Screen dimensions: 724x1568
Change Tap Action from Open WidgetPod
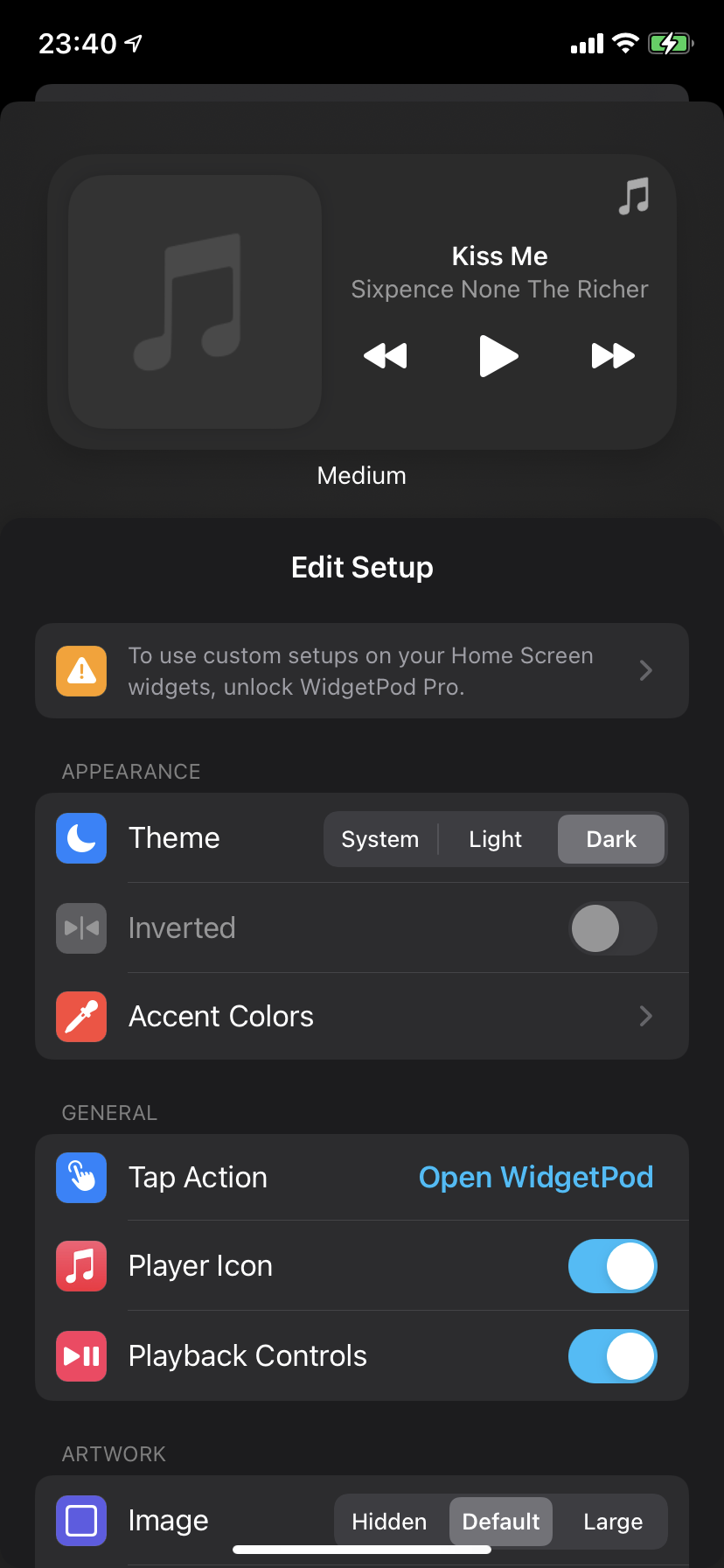coord(535,1178)
